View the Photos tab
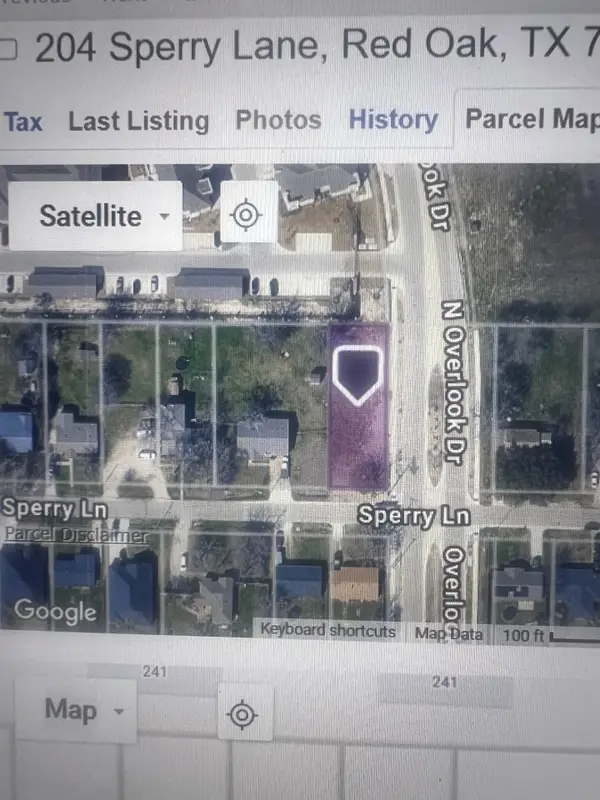Viewport: 600px width, 800px height. [278, 121]
